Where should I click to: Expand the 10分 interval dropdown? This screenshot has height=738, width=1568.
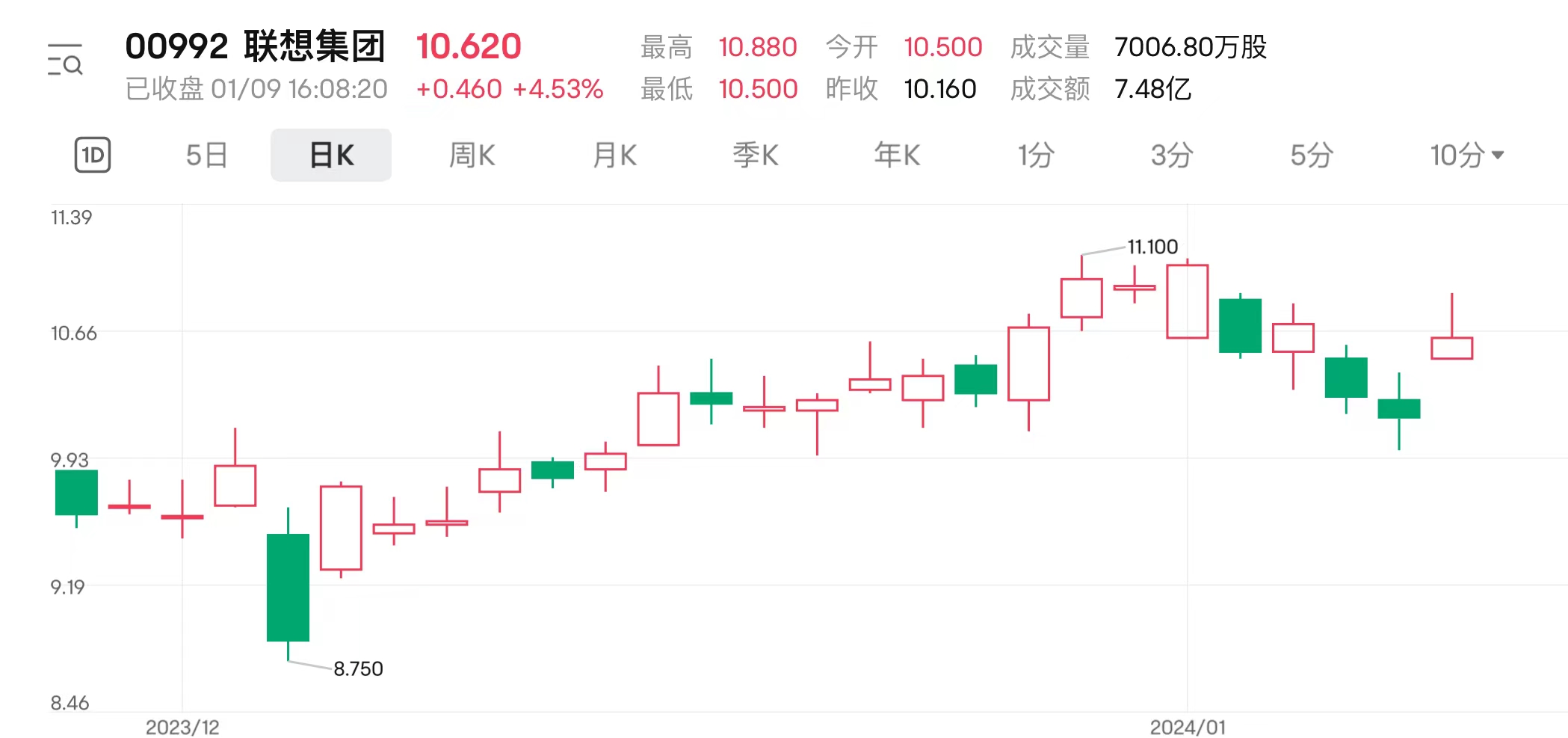tap(1466, 156)
